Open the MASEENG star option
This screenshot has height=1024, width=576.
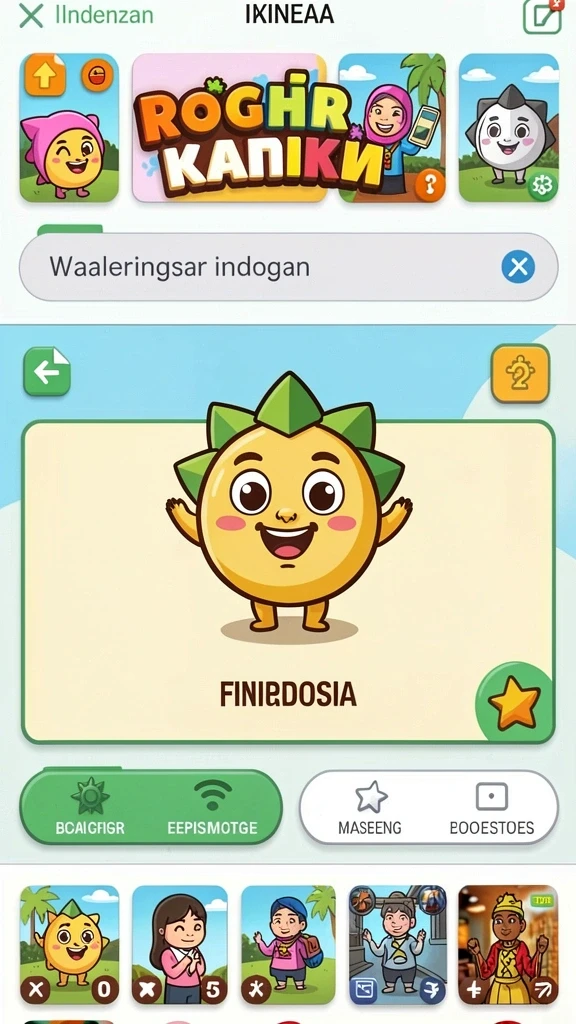(370, 809)
